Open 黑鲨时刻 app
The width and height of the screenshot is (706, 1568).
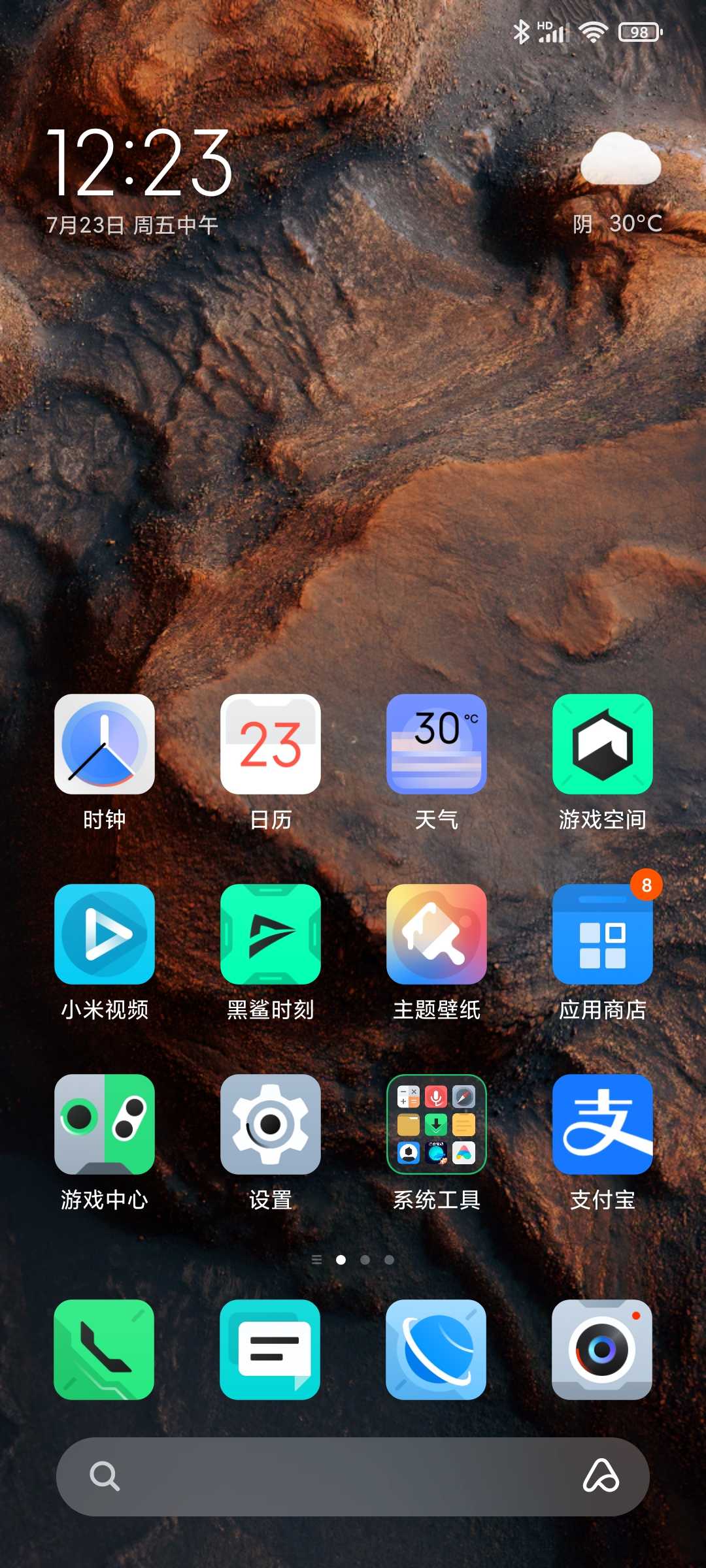point(271,934)
